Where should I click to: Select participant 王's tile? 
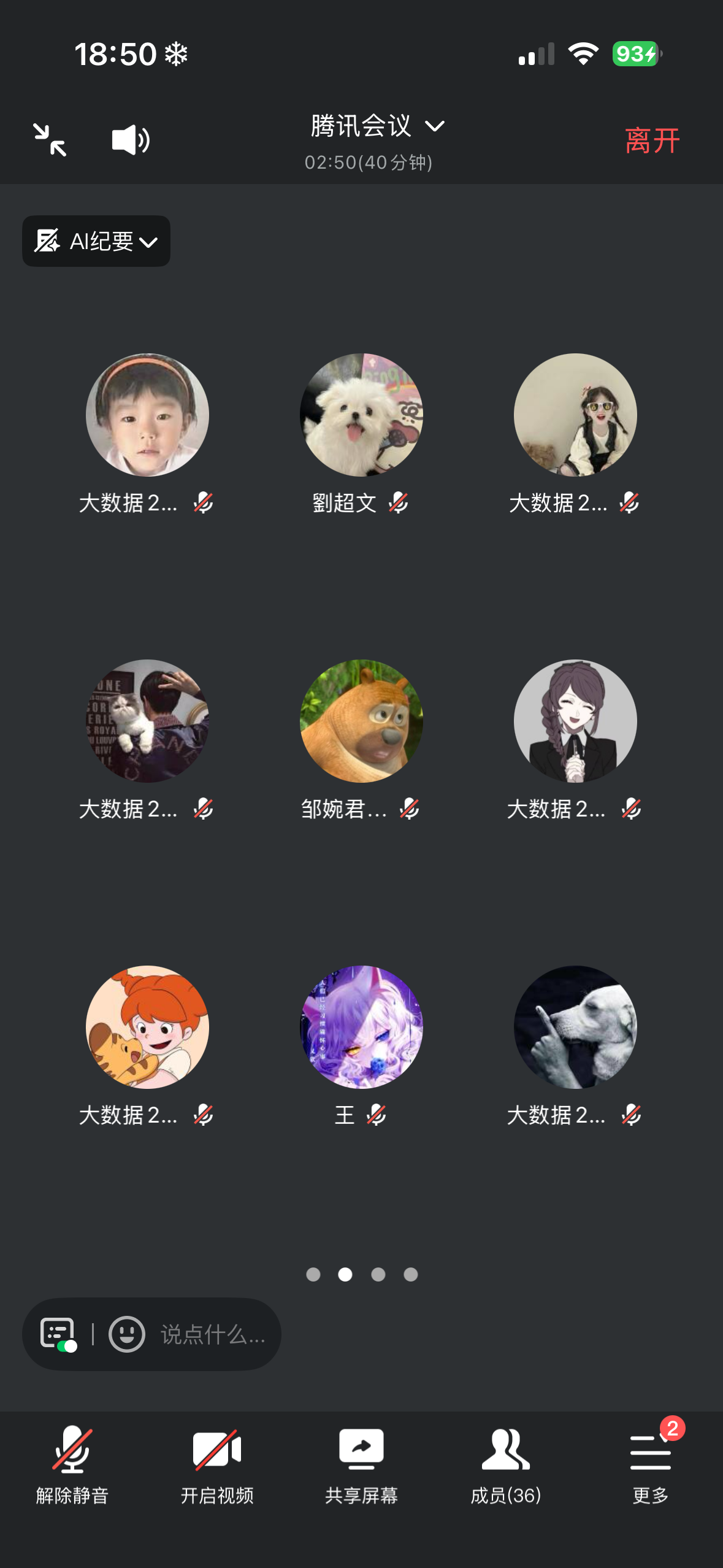click(361, 1028)
